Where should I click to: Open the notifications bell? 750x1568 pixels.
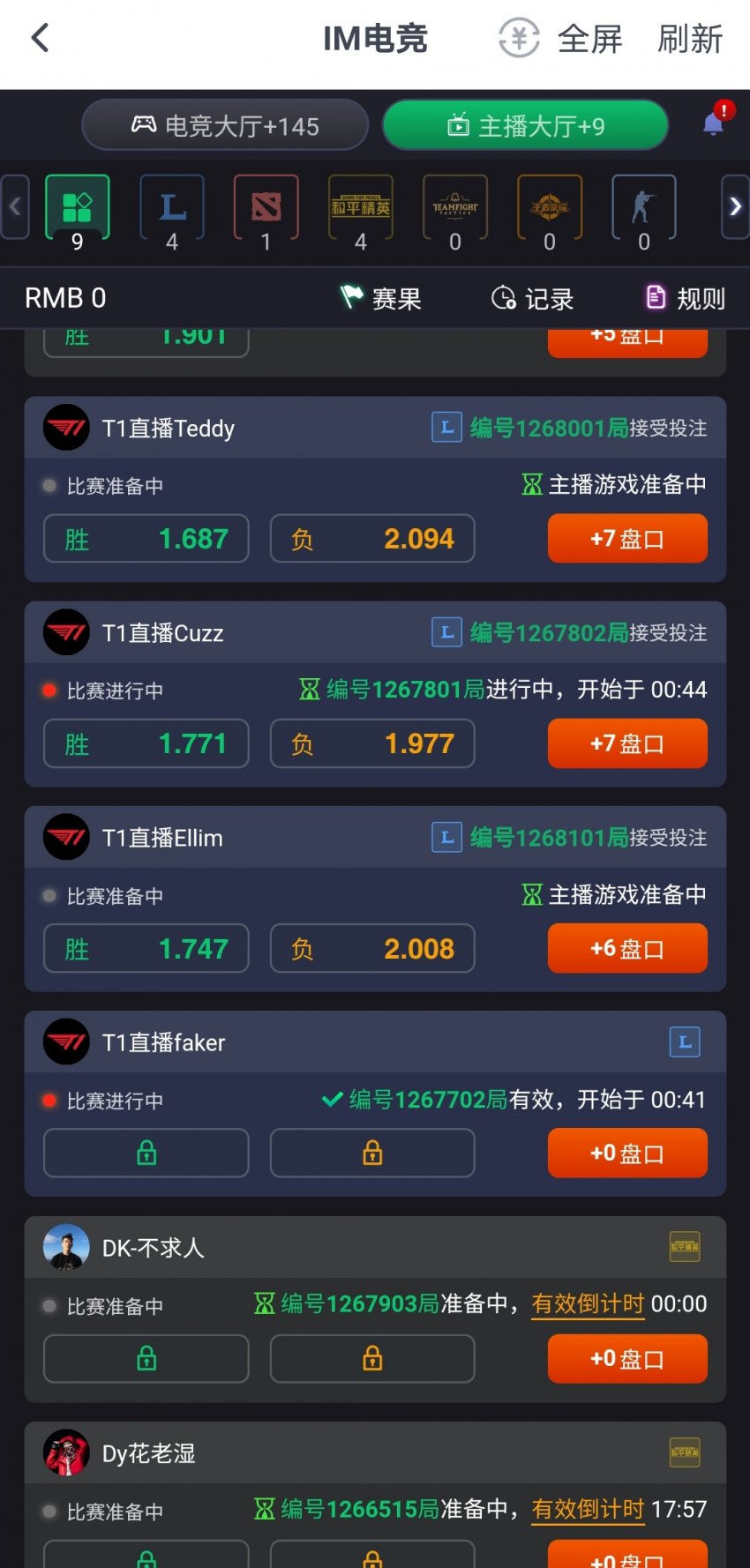tap(715, 123)
